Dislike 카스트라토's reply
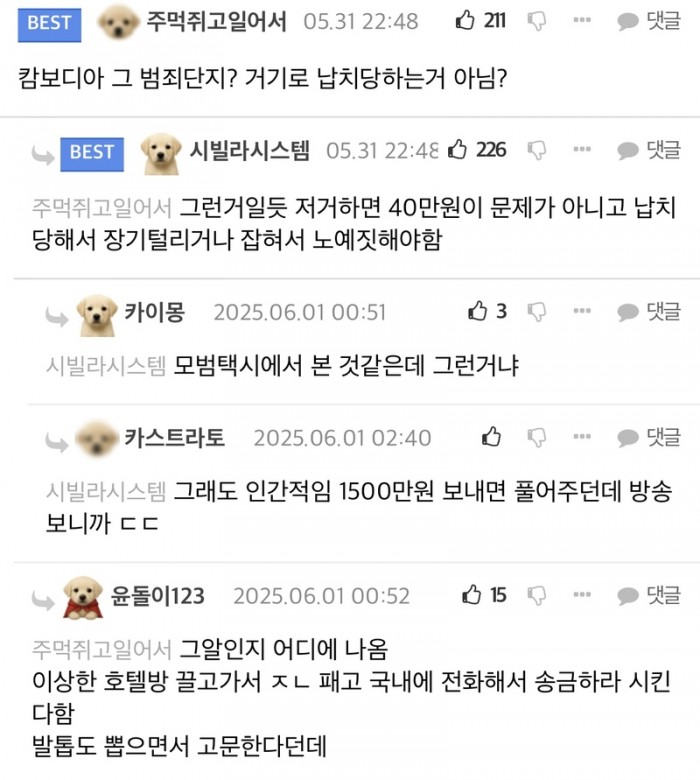The width and height of the screenshot is (700, 780). pyautogui.click(x=537, y=437)
